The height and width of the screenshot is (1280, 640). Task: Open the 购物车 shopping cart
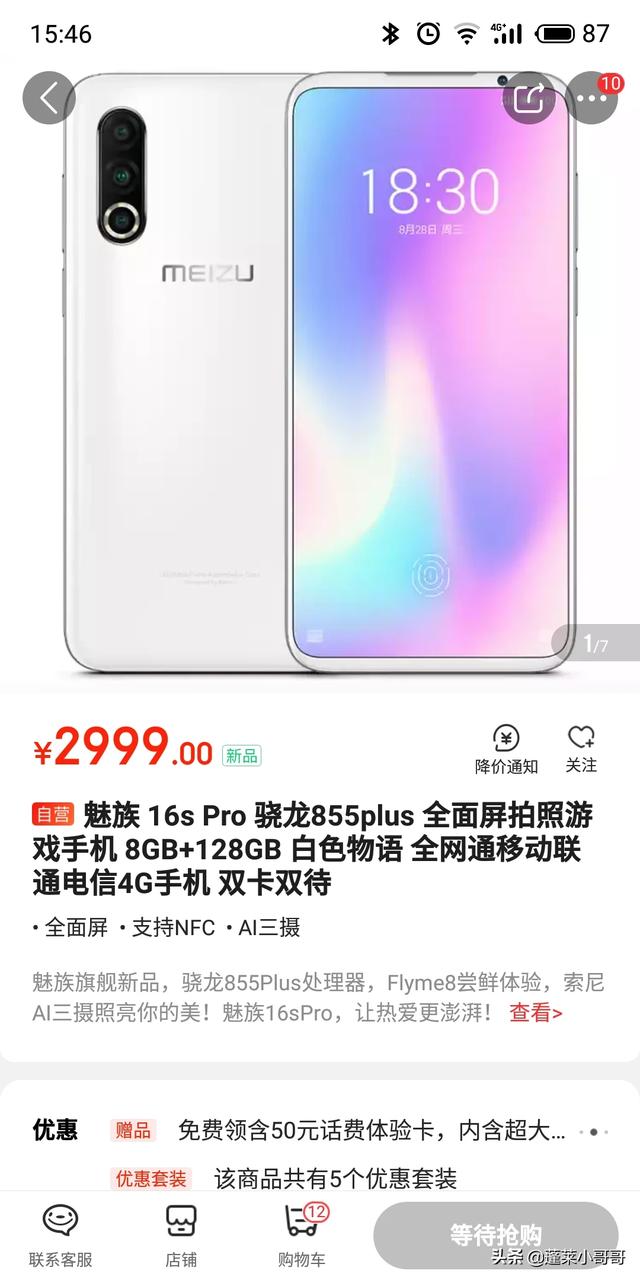pyautogui.click(x=302, y=1235)
